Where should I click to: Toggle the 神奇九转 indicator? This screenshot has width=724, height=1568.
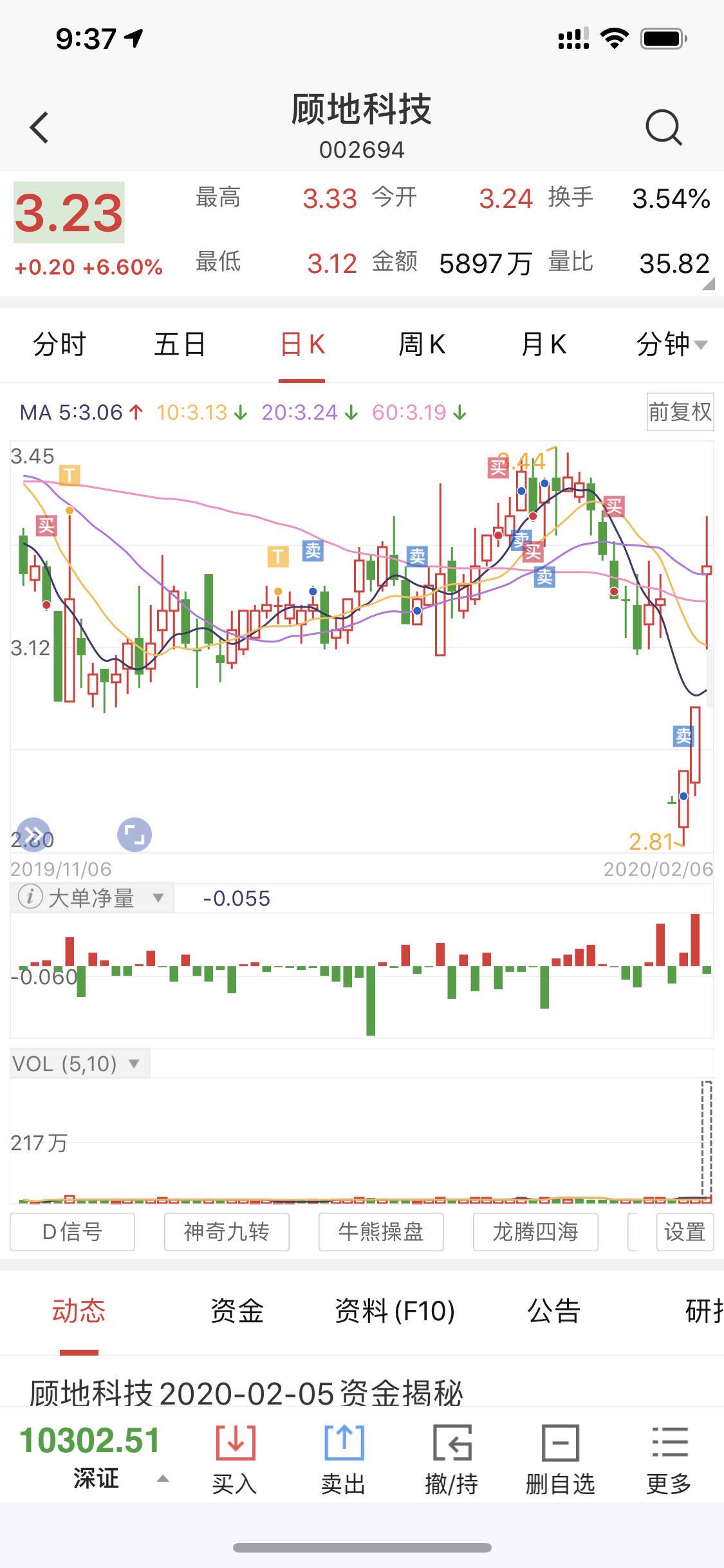[x=227, y=1231]
